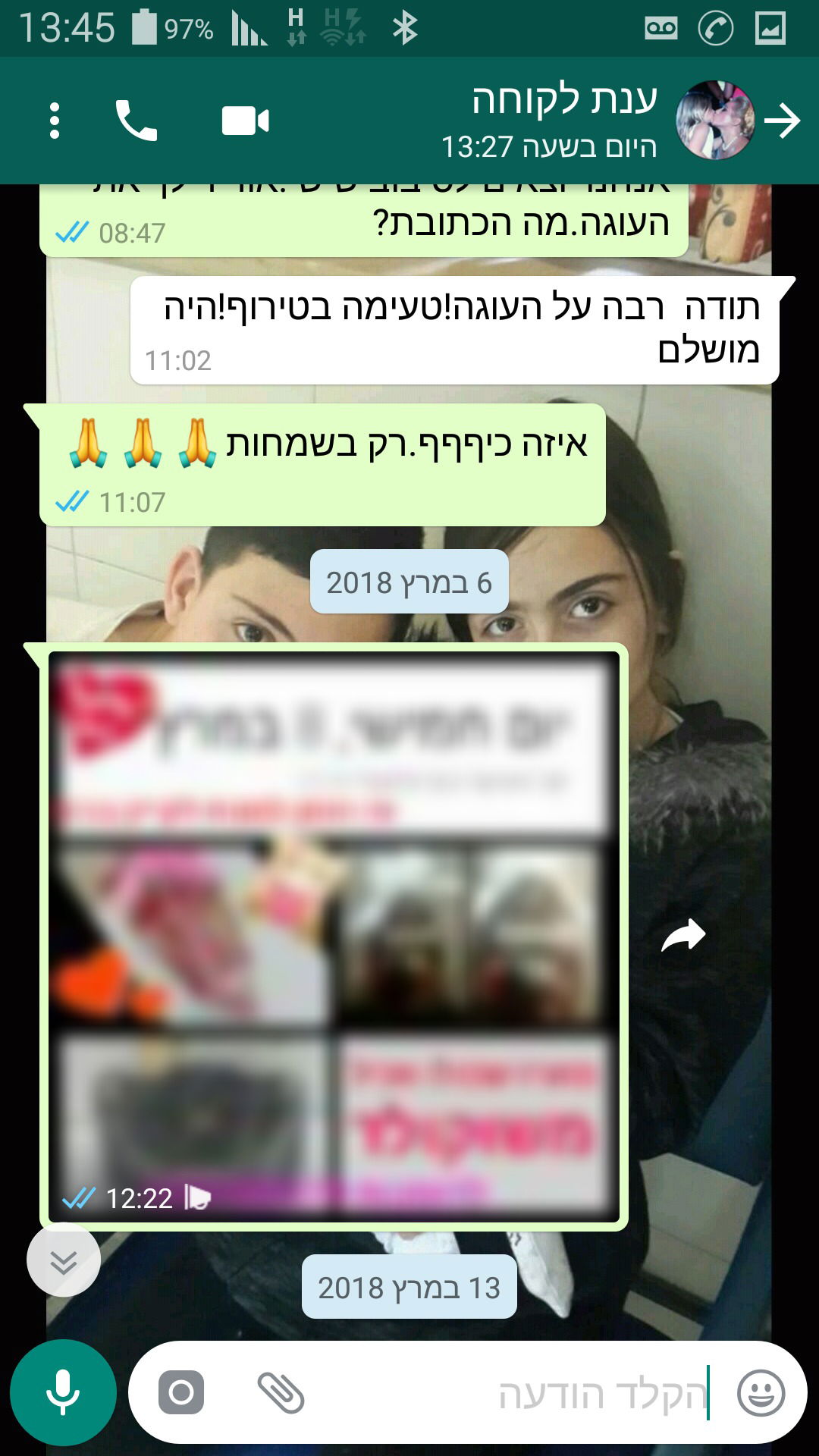Forward the image with the arrow icon
This screenshot has height=1456, width=819.
pos(683,936)
